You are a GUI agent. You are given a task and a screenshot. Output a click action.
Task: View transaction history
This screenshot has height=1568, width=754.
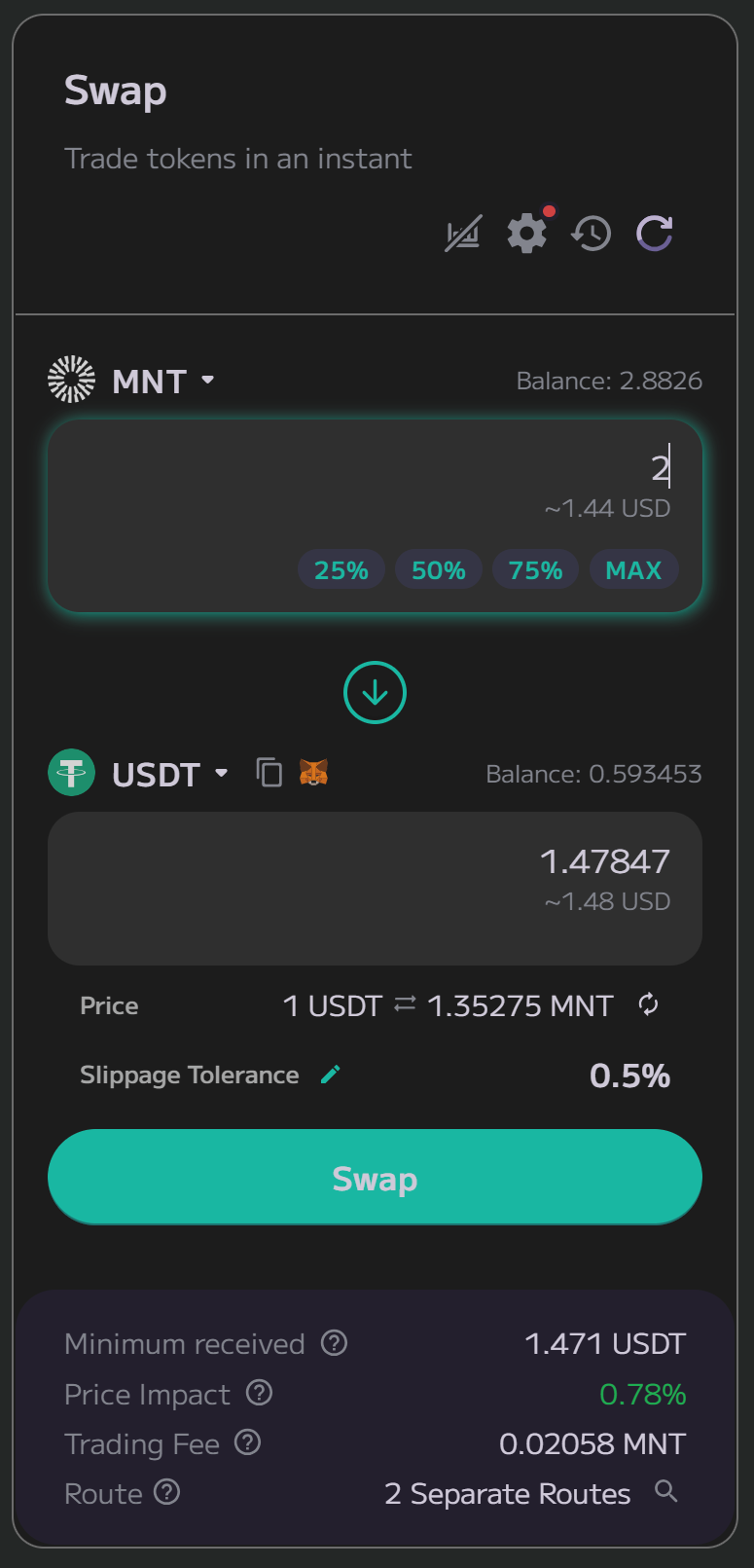pos(592,234)
